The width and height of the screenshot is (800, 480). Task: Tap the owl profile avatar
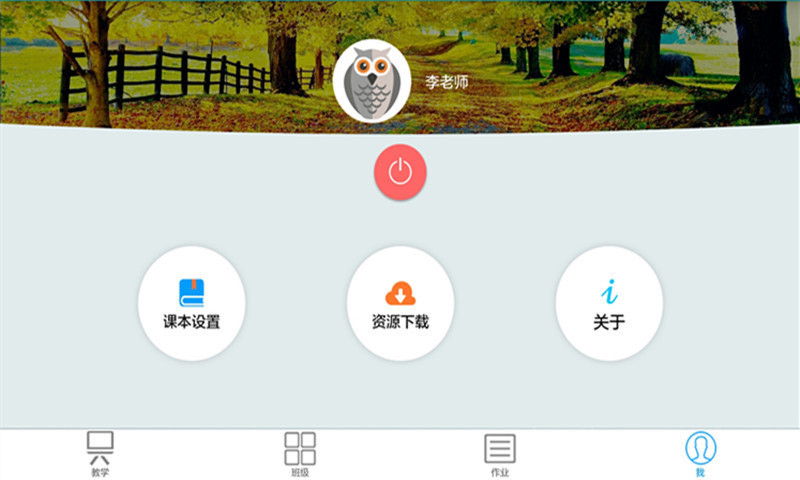pyautogui.click(x=372, y=82)
